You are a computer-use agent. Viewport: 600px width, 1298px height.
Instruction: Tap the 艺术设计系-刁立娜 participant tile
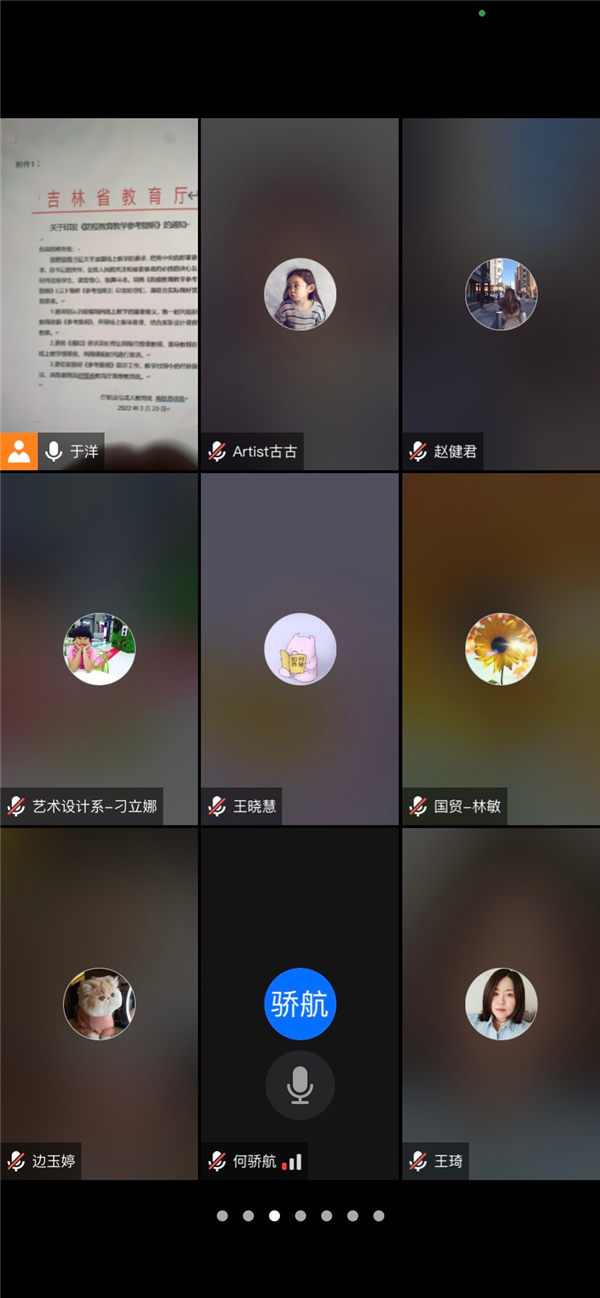pyautogui.click(x=99, y=648)
